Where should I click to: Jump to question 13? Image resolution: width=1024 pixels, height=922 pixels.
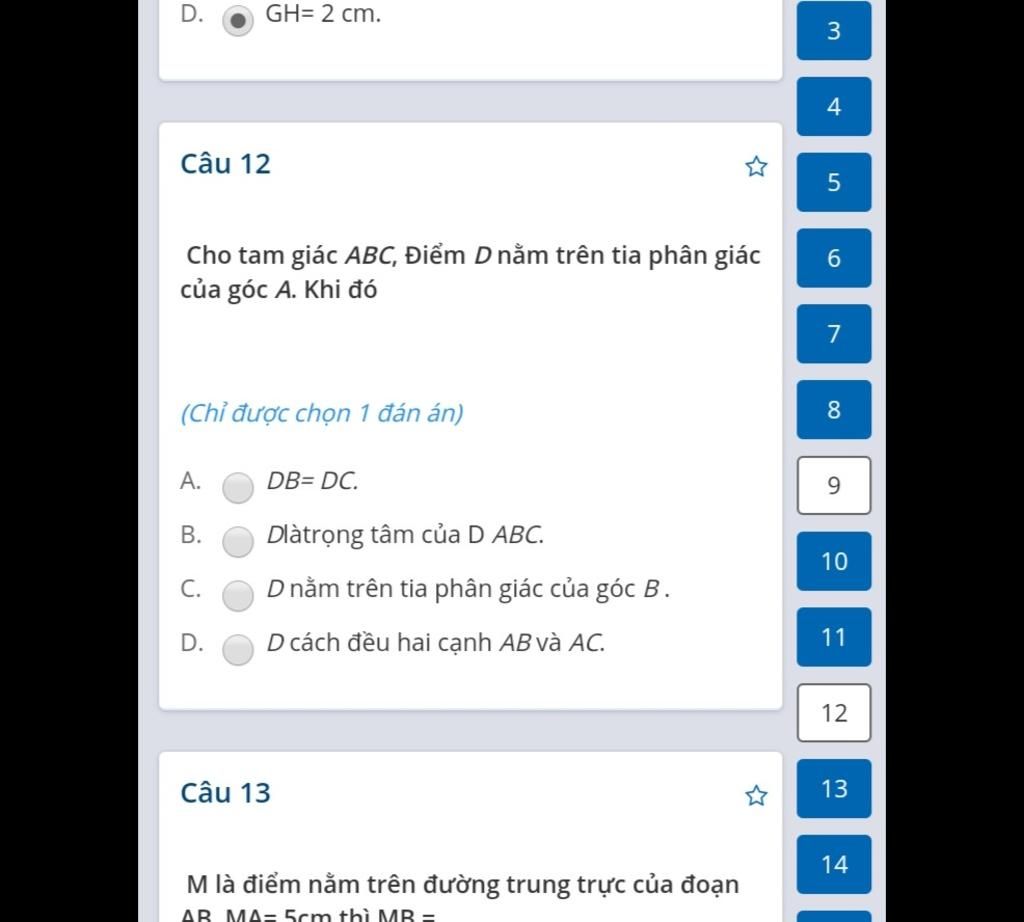834,789
